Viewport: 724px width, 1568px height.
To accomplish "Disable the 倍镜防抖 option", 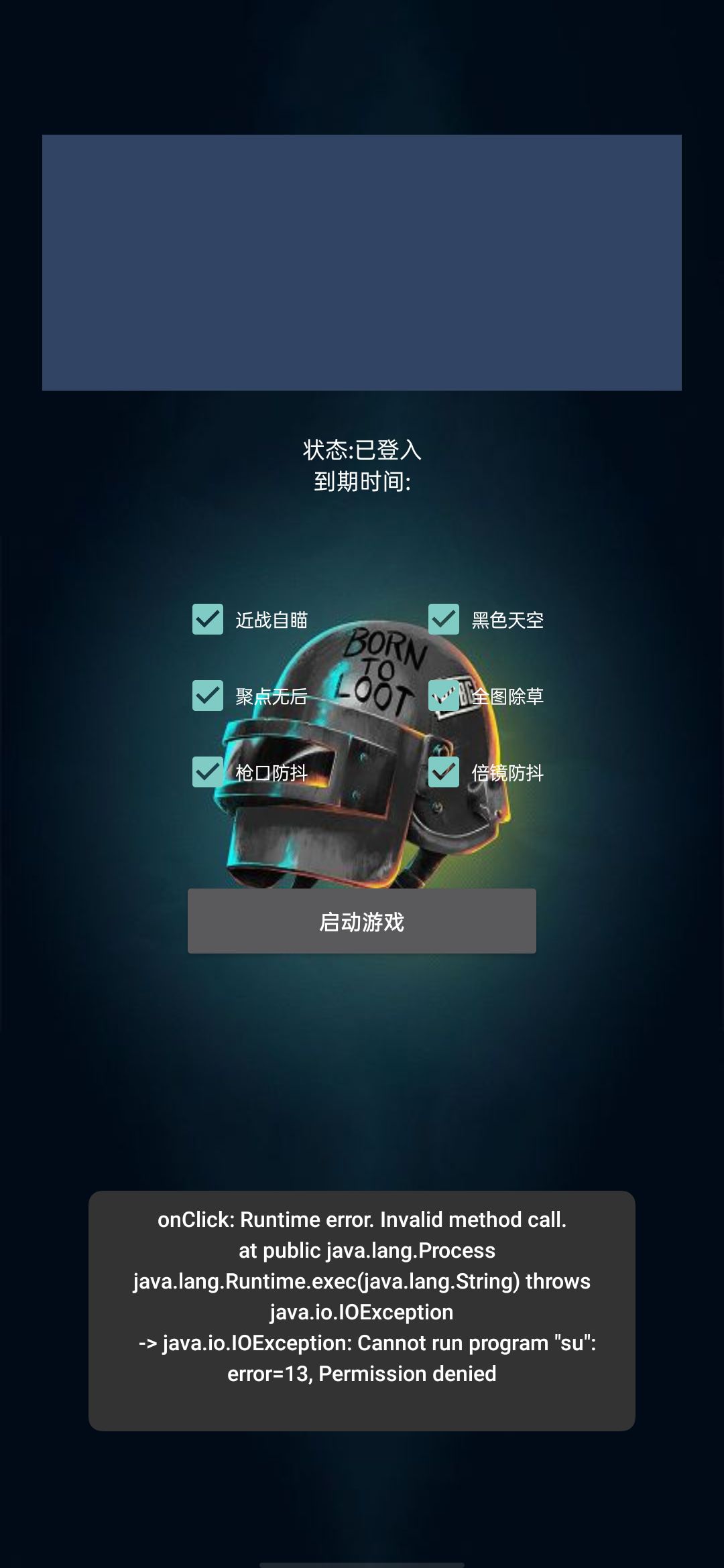I will [x=444, y=772].
